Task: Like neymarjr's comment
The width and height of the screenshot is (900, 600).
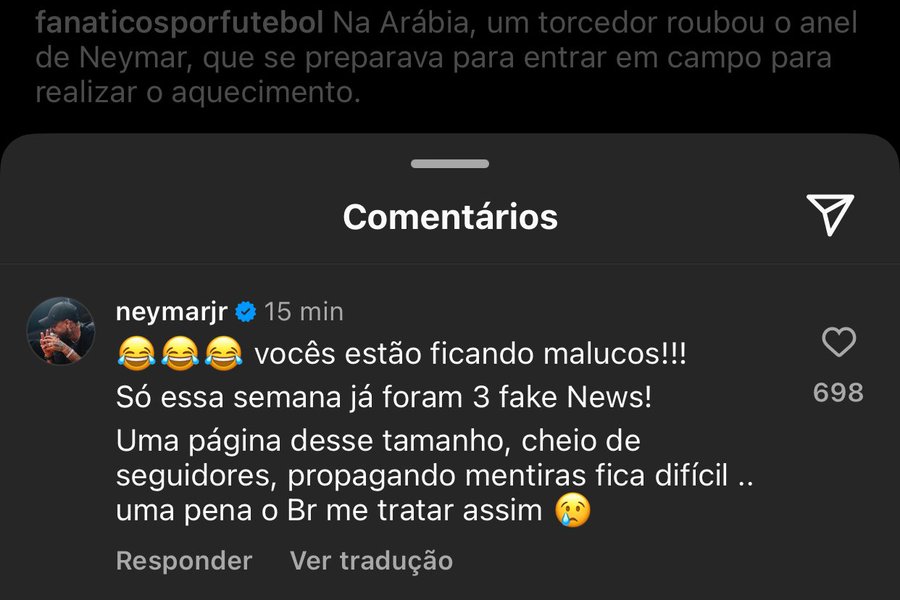Action: (x=838, y=344)
